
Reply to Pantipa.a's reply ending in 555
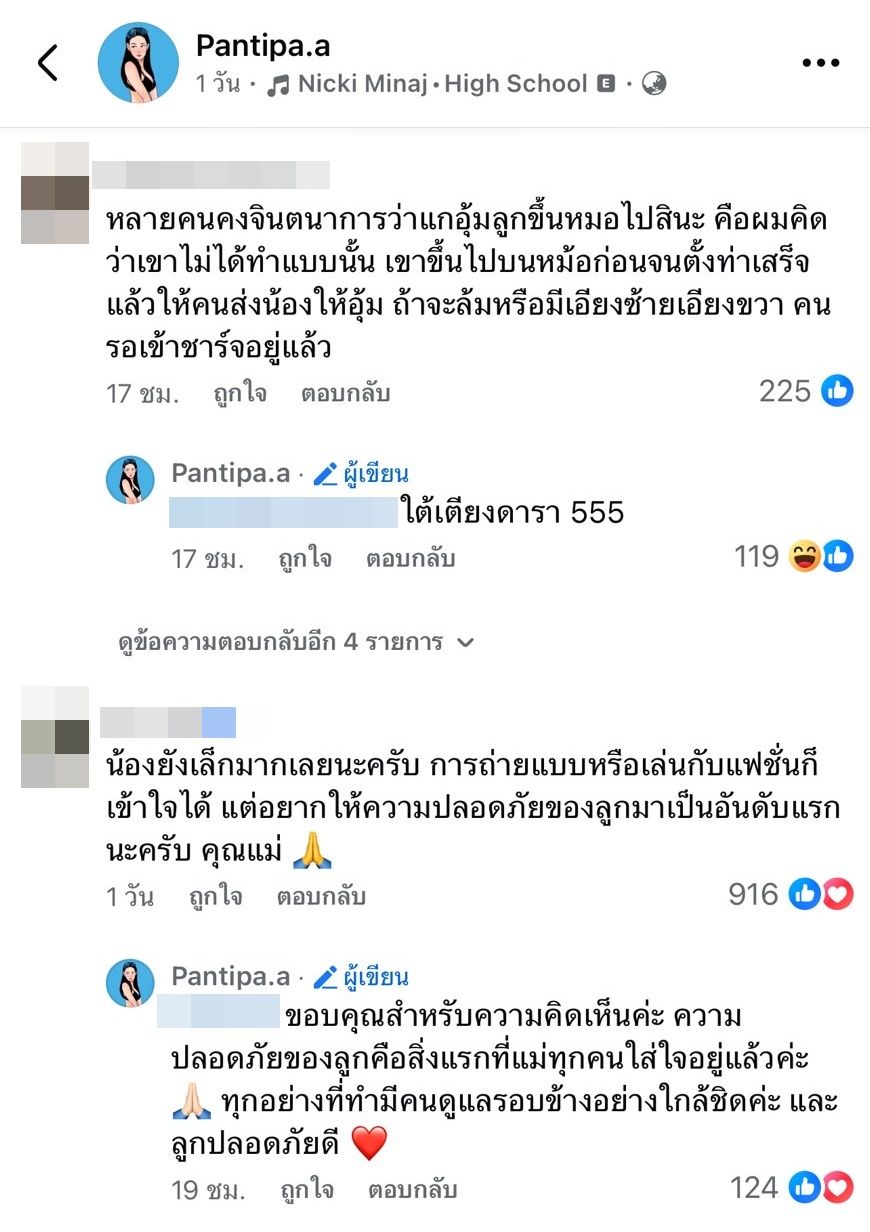tap(410, 559)
